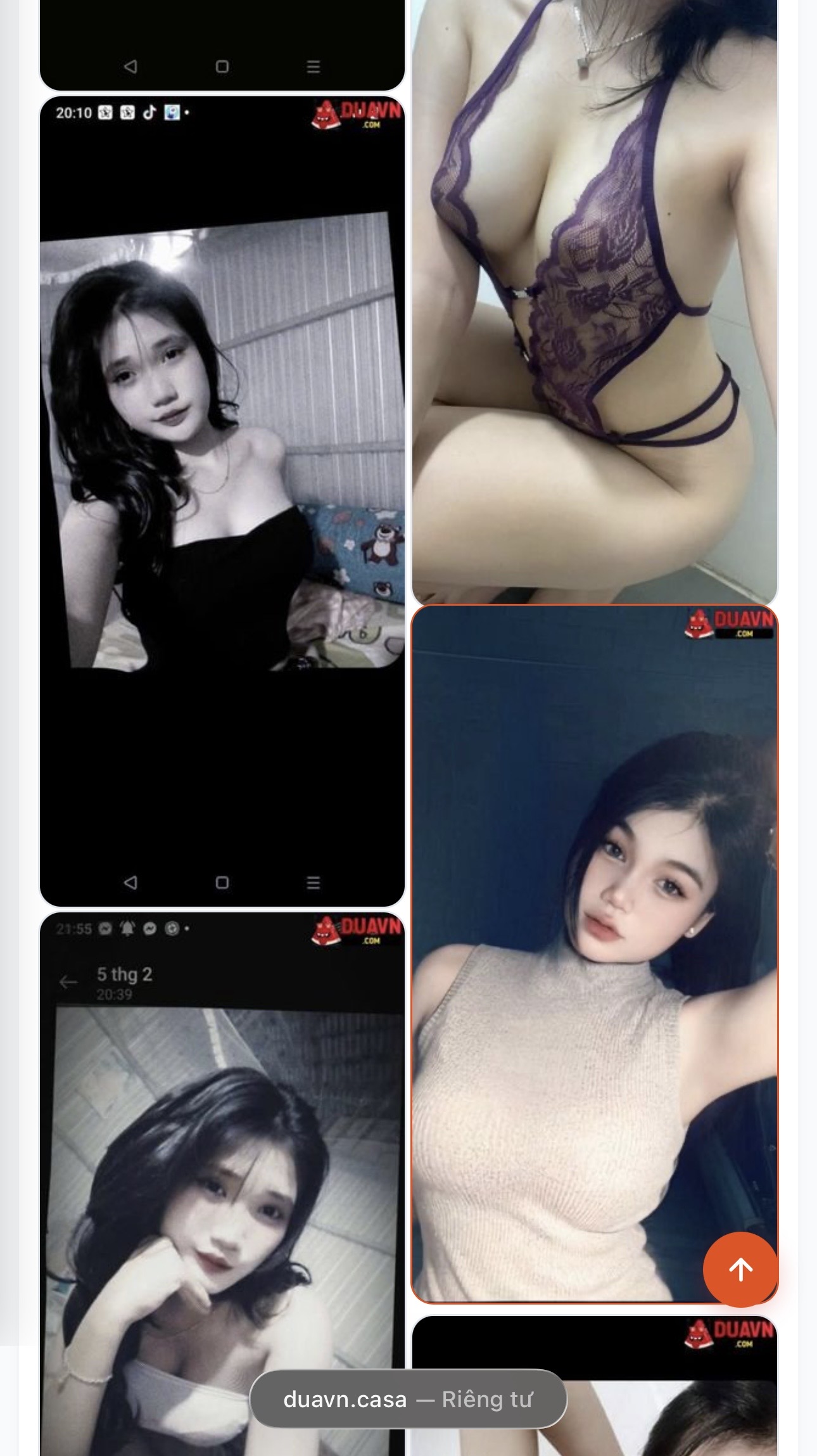The height and width of the screenshot is (1456, 817).
Task: Open the tile showing the purple lace bodysuit
Action: point(595,301)
